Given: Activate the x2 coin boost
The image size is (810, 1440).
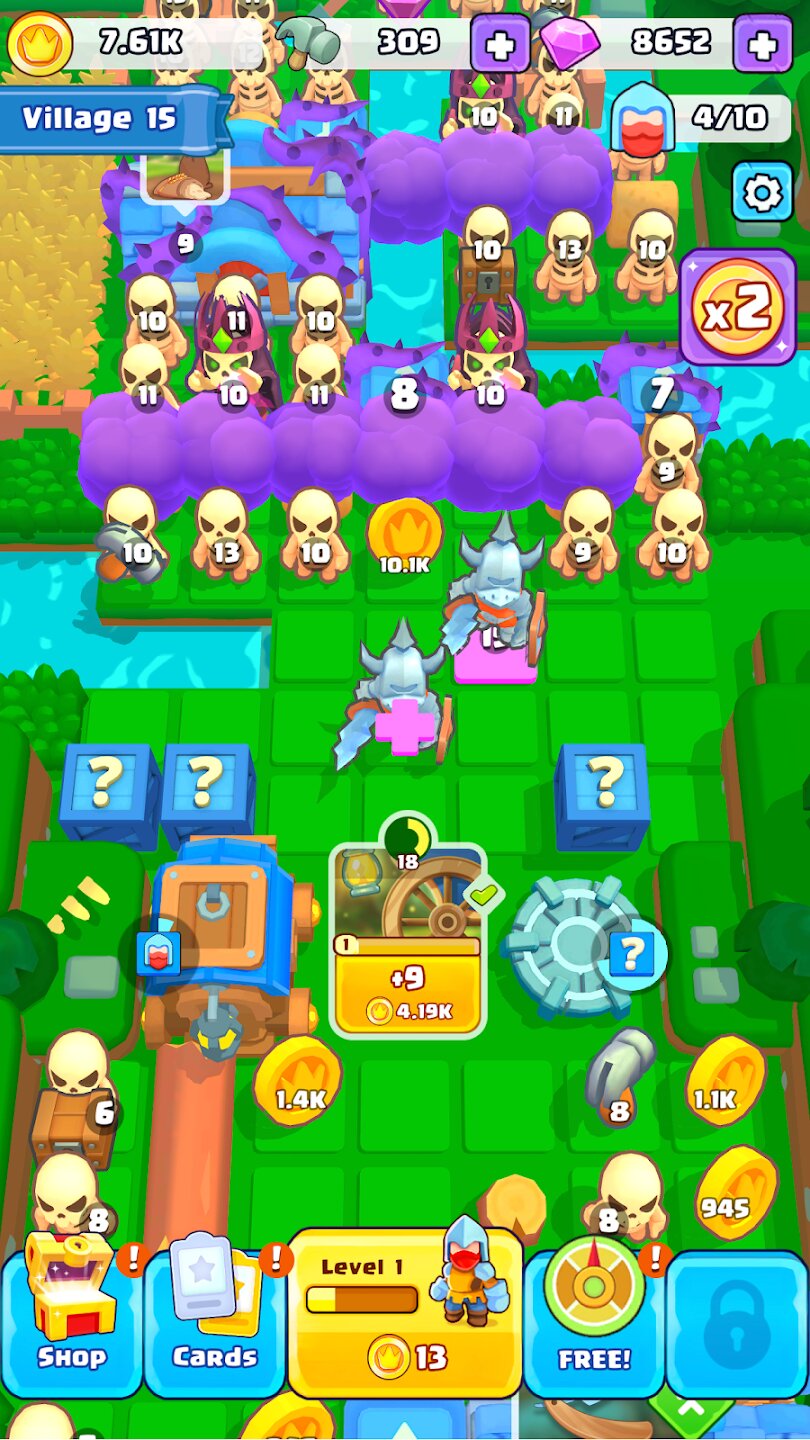Looking at the screenshot, I should [738, 309].
